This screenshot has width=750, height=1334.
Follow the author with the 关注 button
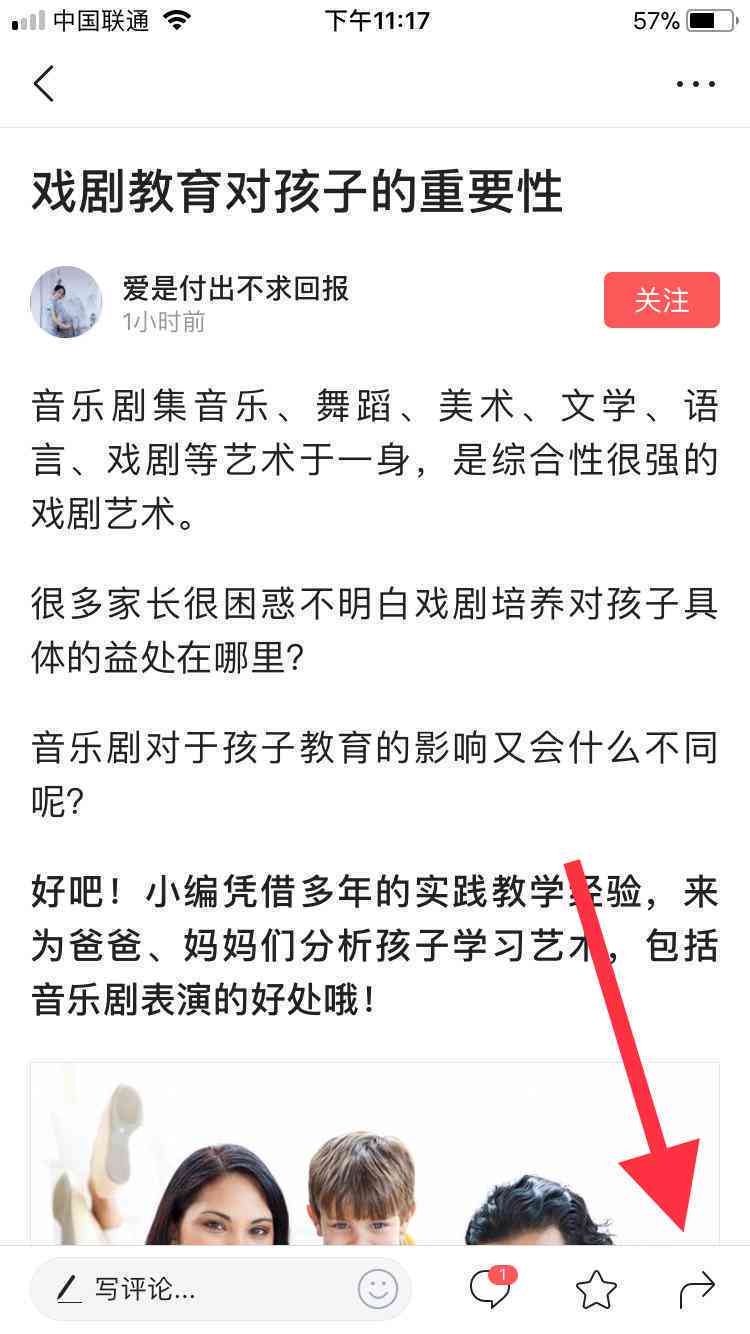[x=661, y=300]
